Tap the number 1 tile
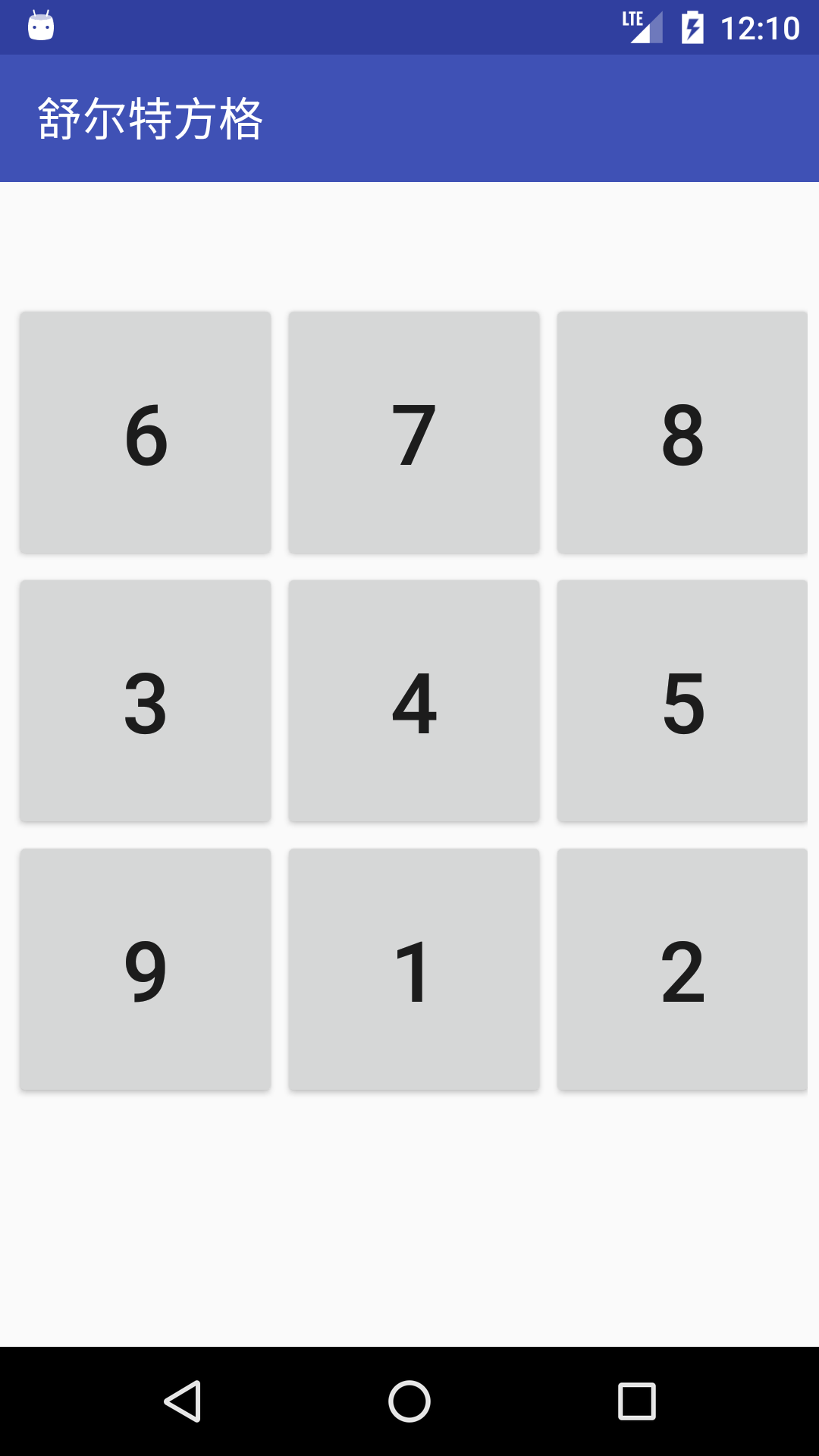Screen dimensions: 819x1456 coord(413,969)
